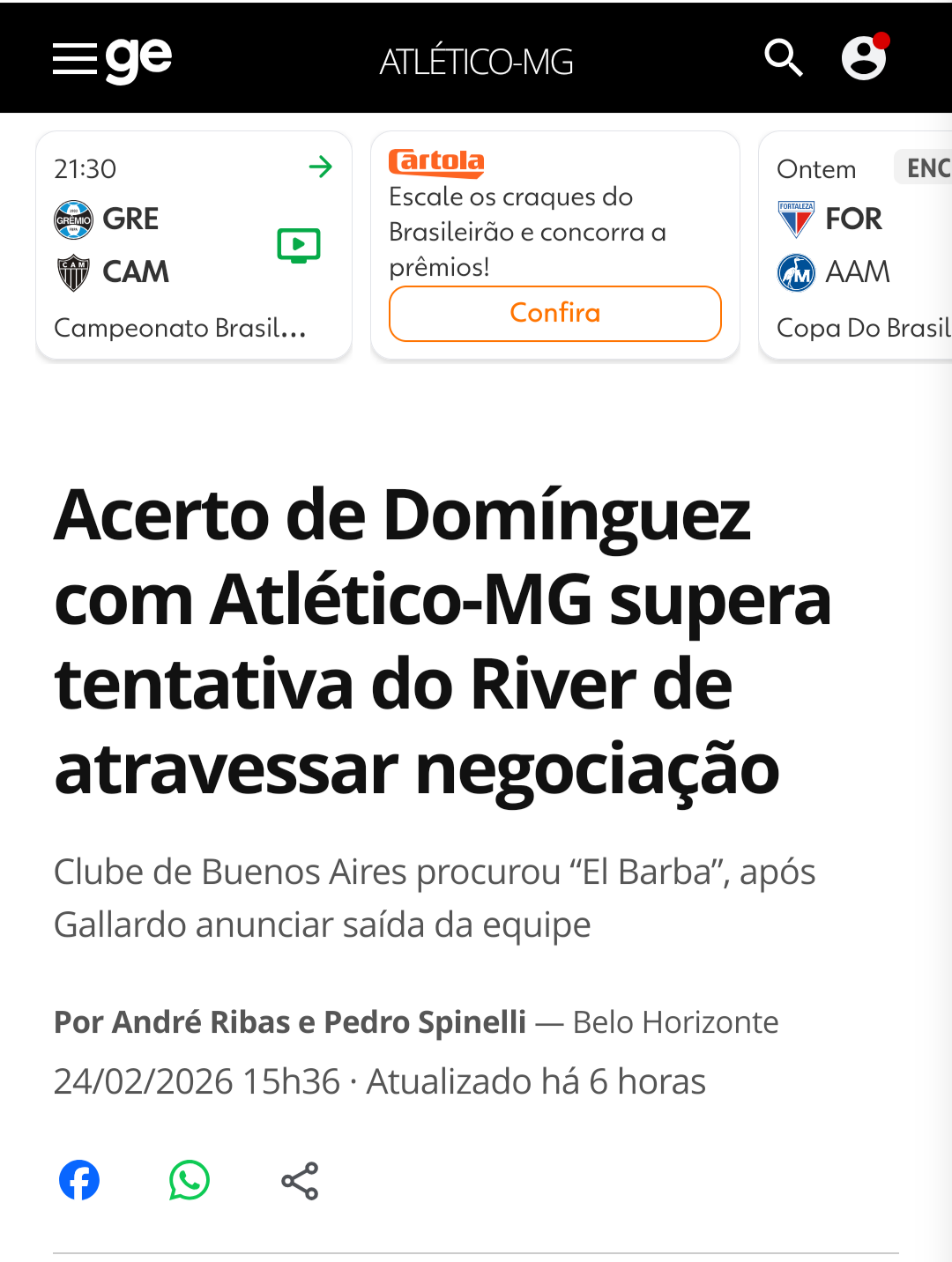Tap Confira on the Cartola banner

(x=555, y=313)
